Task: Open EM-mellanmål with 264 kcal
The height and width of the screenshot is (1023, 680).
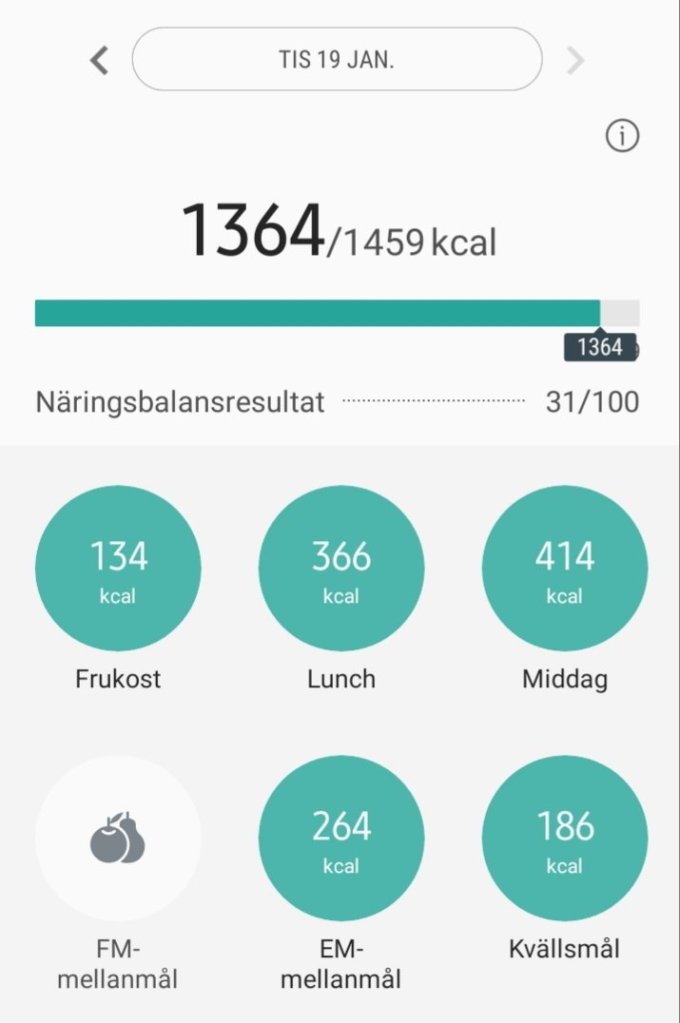Action: [x=341, y=838]
